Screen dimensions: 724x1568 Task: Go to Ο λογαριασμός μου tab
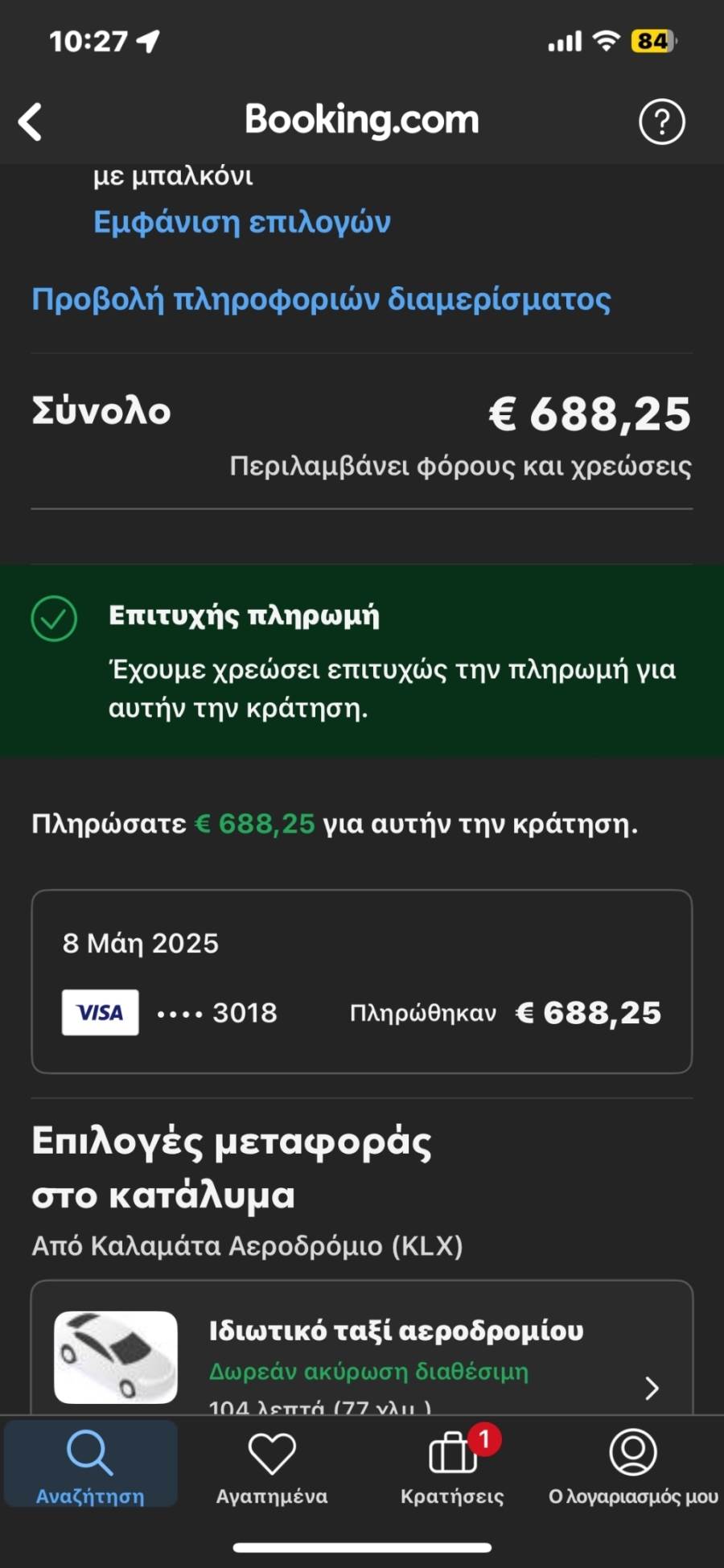pos(633,1466)
